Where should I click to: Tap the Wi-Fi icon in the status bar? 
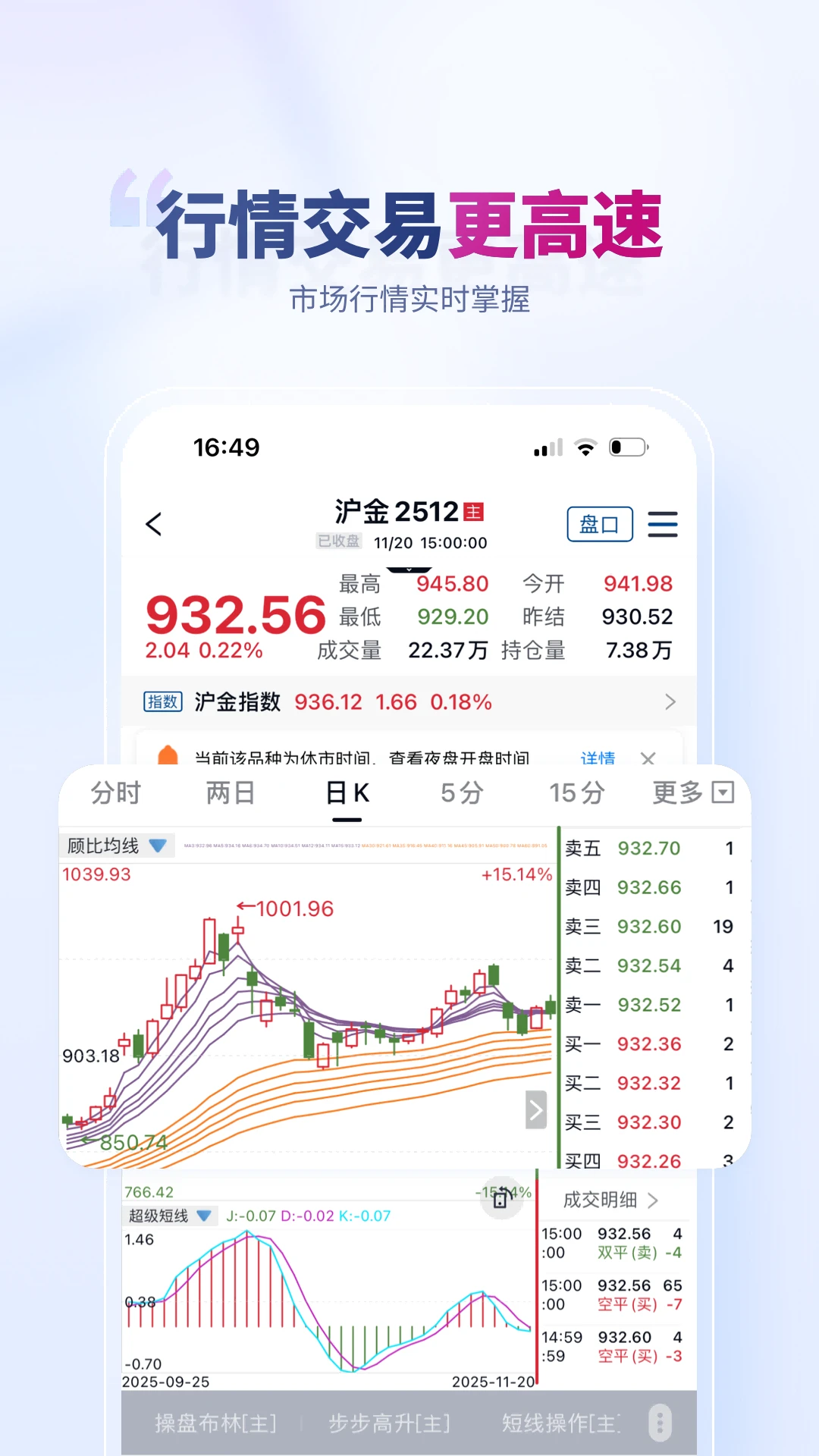585,447
